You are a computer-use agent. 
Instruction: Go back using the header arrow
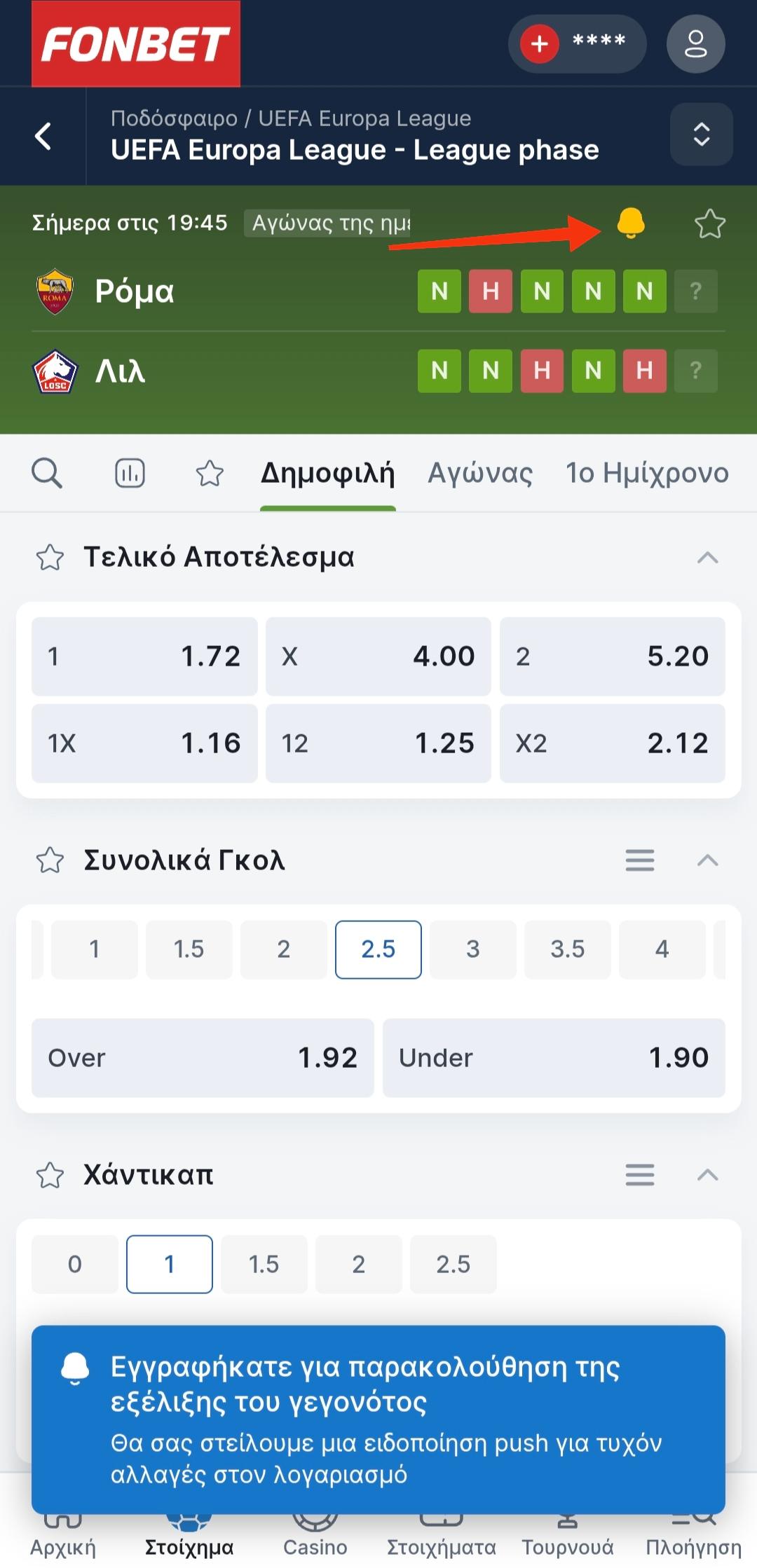(43, 136)
